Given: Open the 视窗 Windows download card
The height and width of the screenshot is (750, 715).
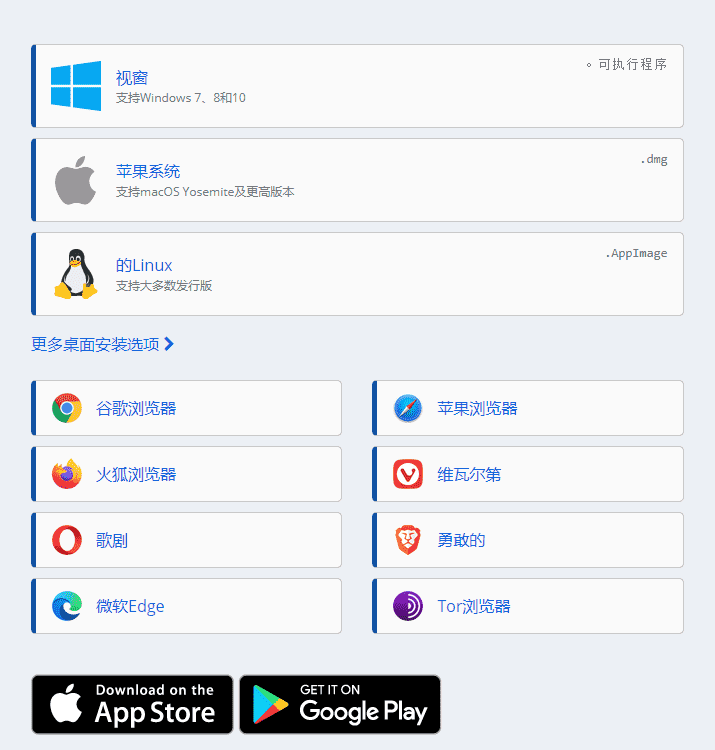Looking at the screenshot, I should [x=357, y=86].
